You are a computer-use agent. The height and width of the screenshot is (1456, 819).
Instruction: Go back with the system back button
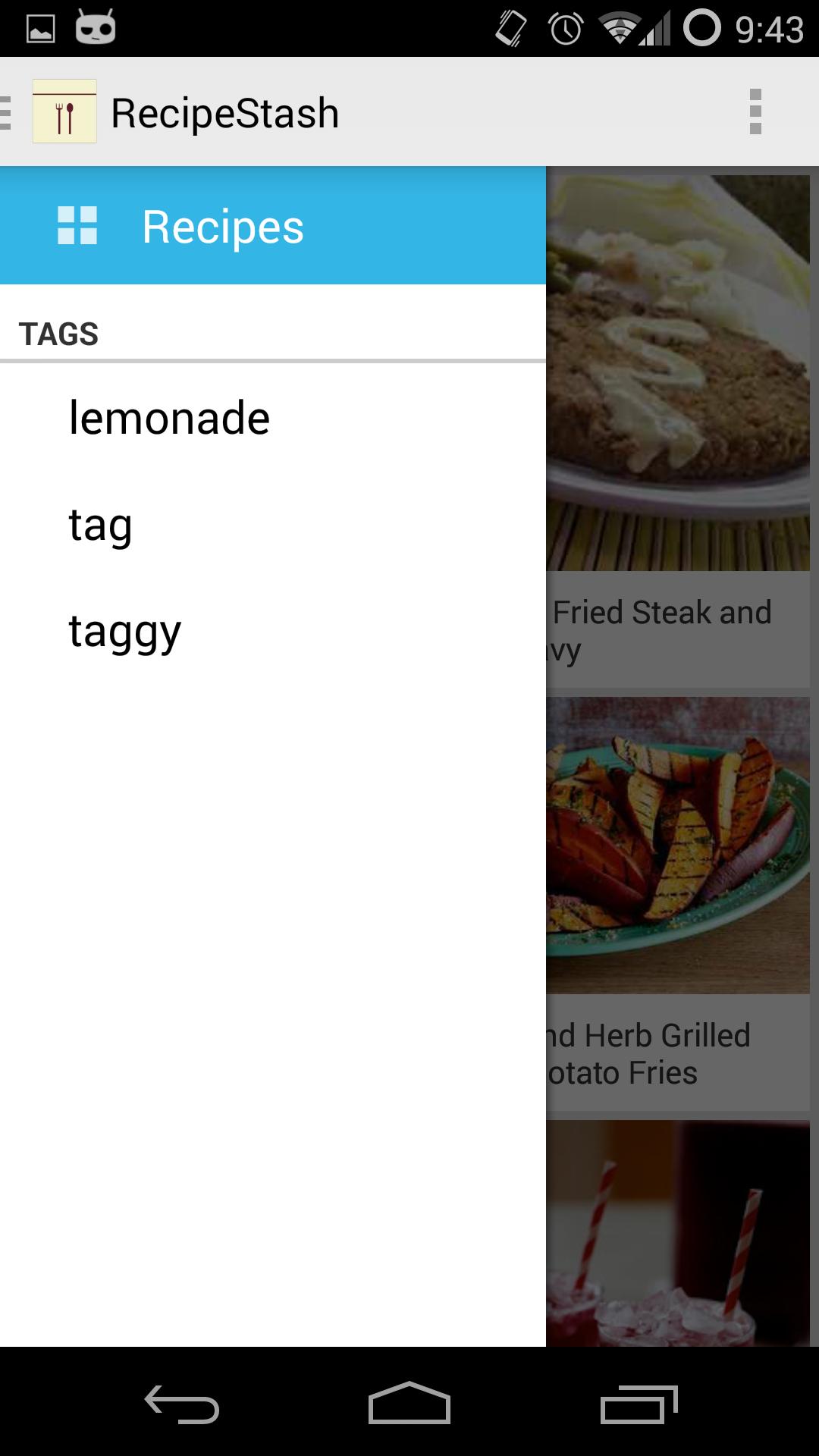coord(182,1404)
